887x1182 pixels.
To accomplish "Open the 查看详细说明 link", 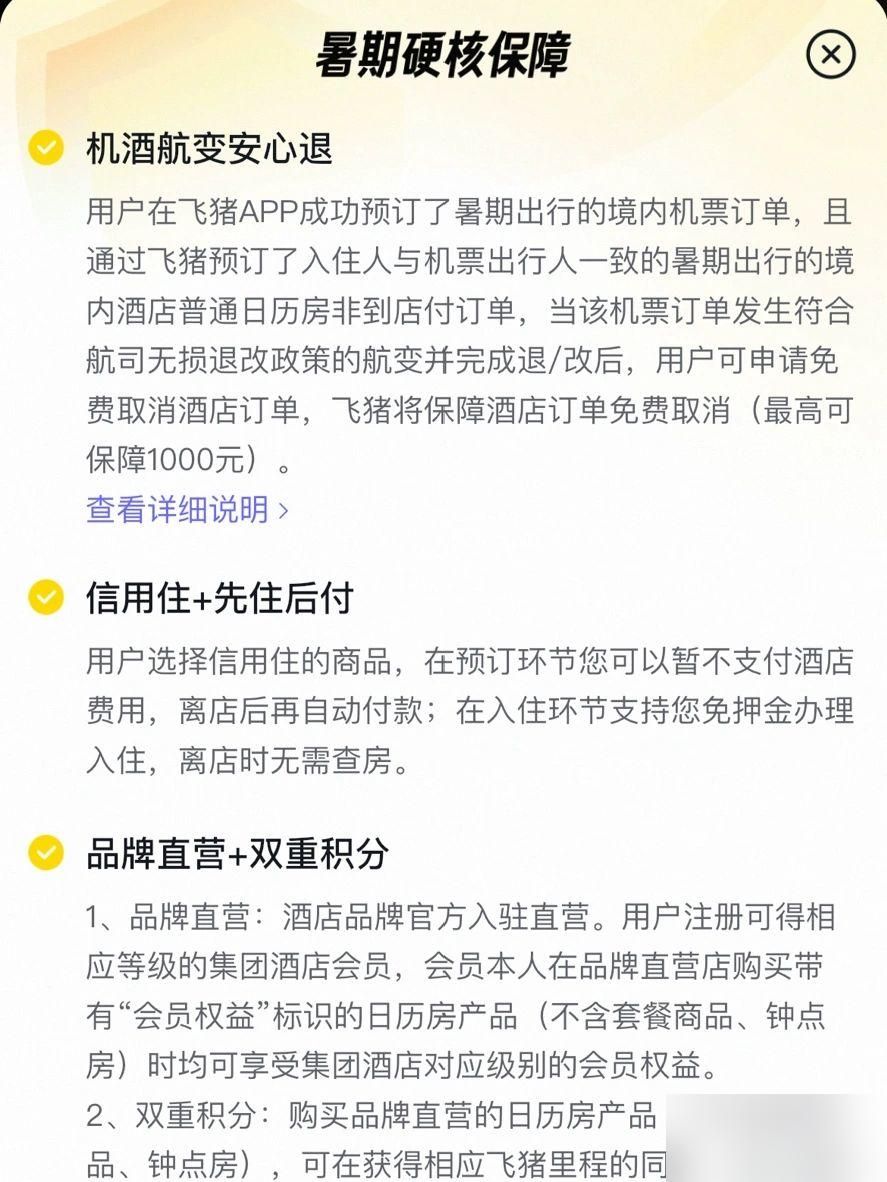I will pos(187,510).
